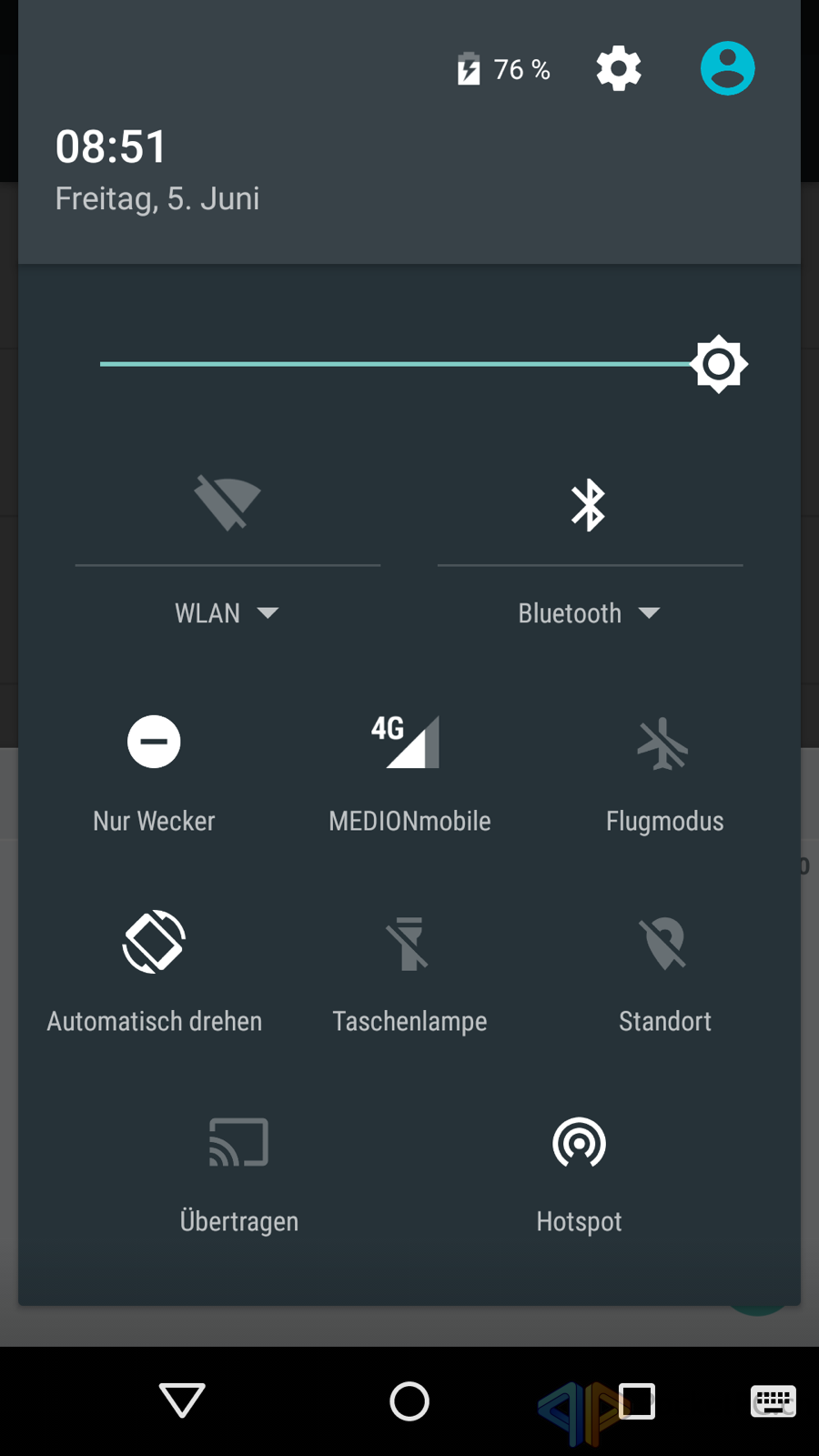
Task: Tap the home button
Action: pos(409,1400)
